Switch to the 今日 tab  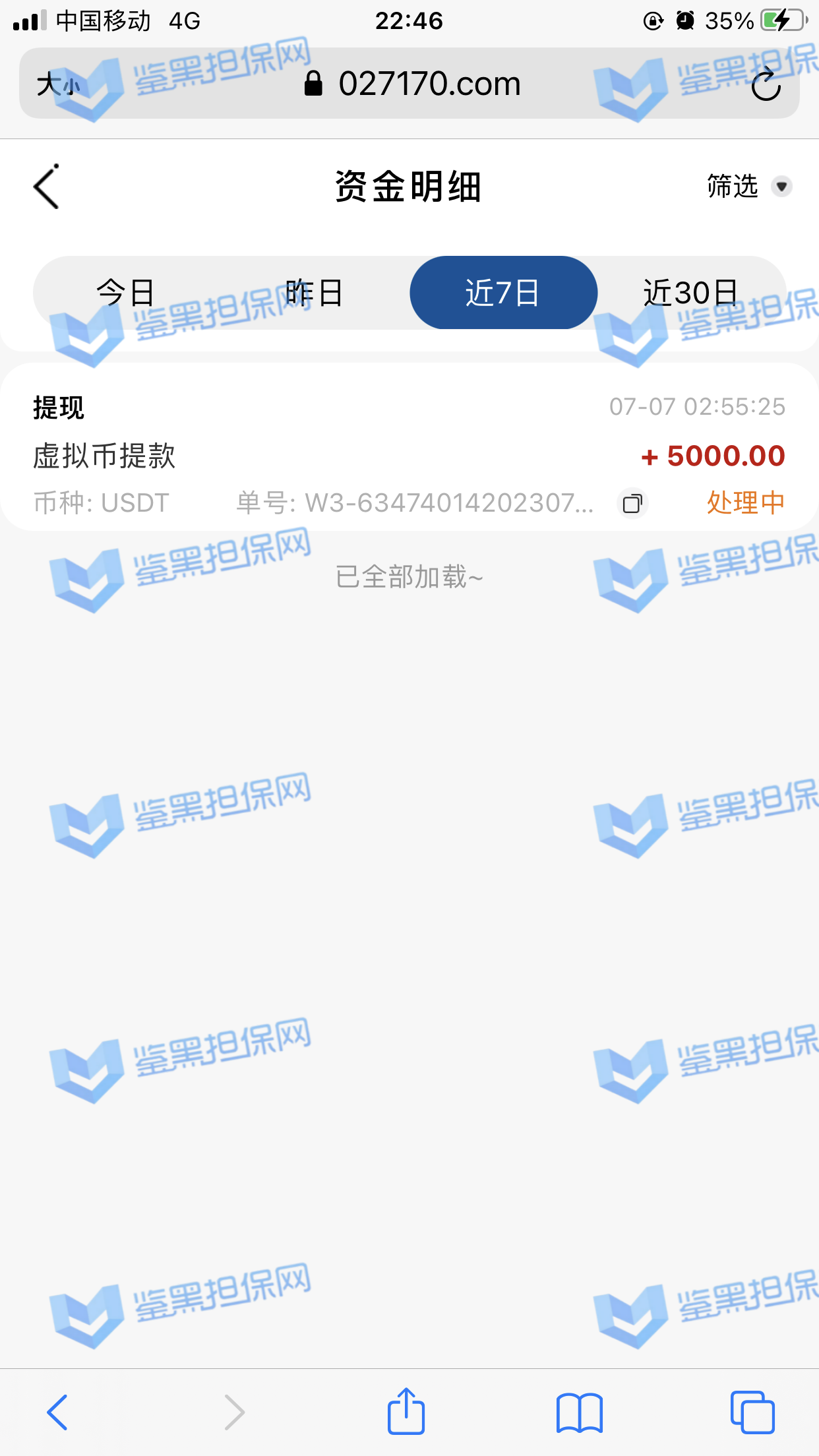click(125, 292)
